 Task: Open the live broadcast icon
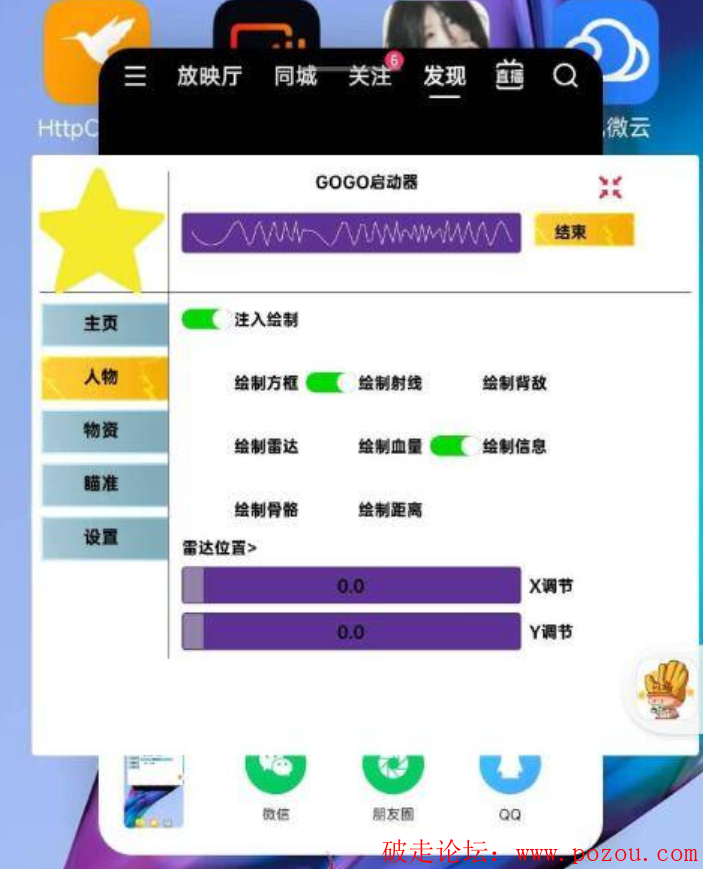510,77
